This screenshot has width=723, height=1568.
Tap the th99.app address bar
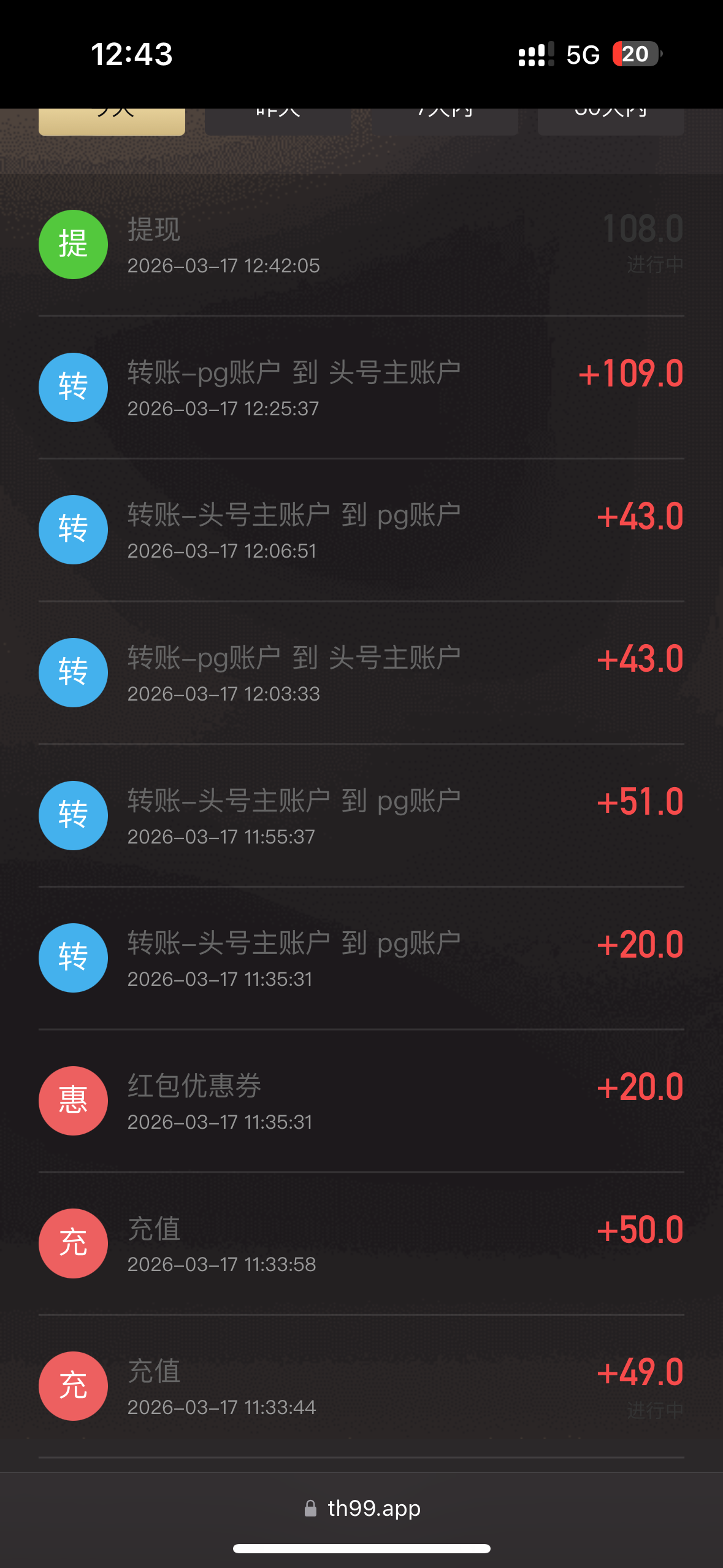(x=362, y=1508)
